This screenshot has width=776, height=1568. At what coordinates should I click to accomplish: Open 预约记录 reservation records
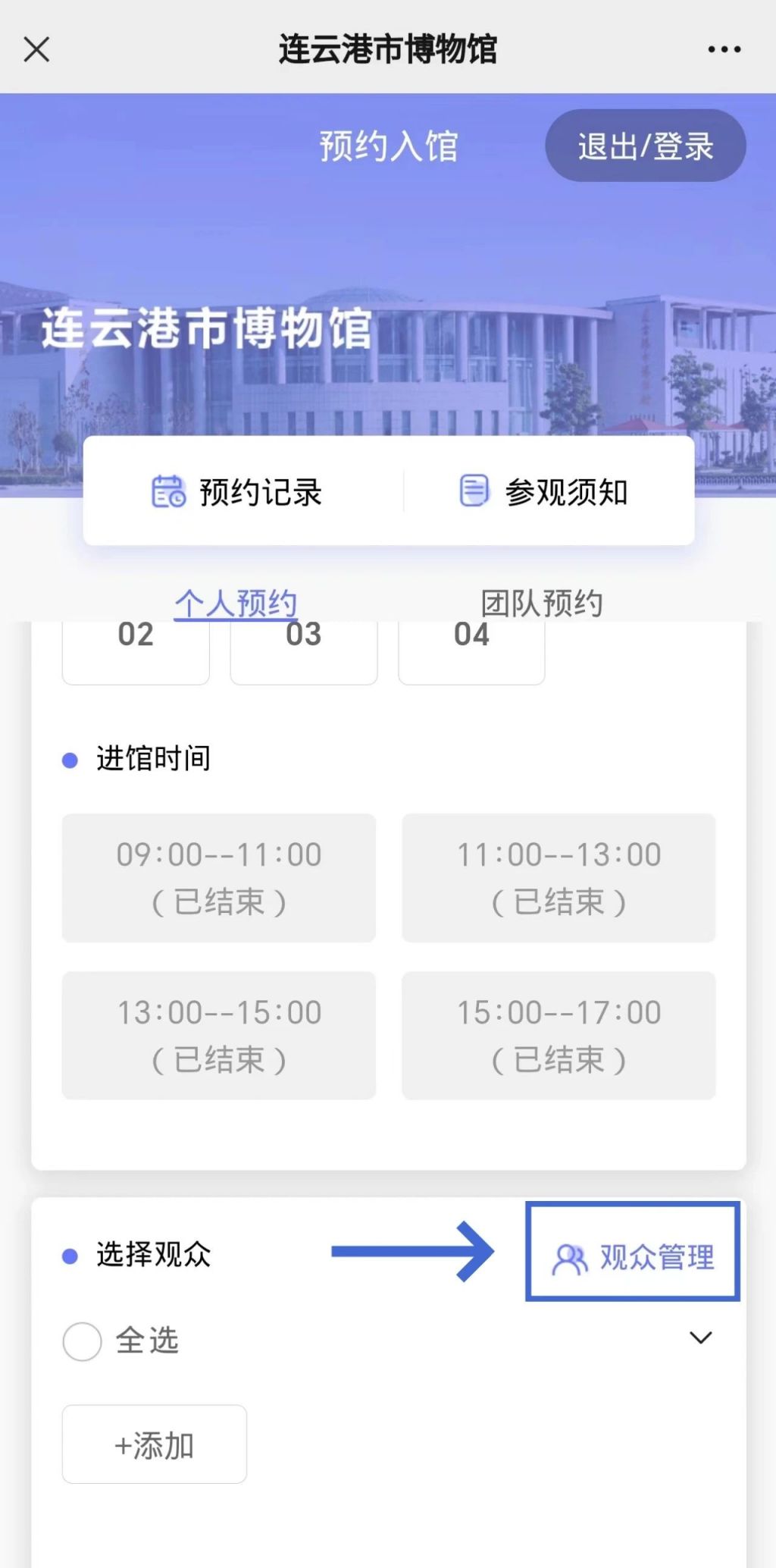point(237,491)
